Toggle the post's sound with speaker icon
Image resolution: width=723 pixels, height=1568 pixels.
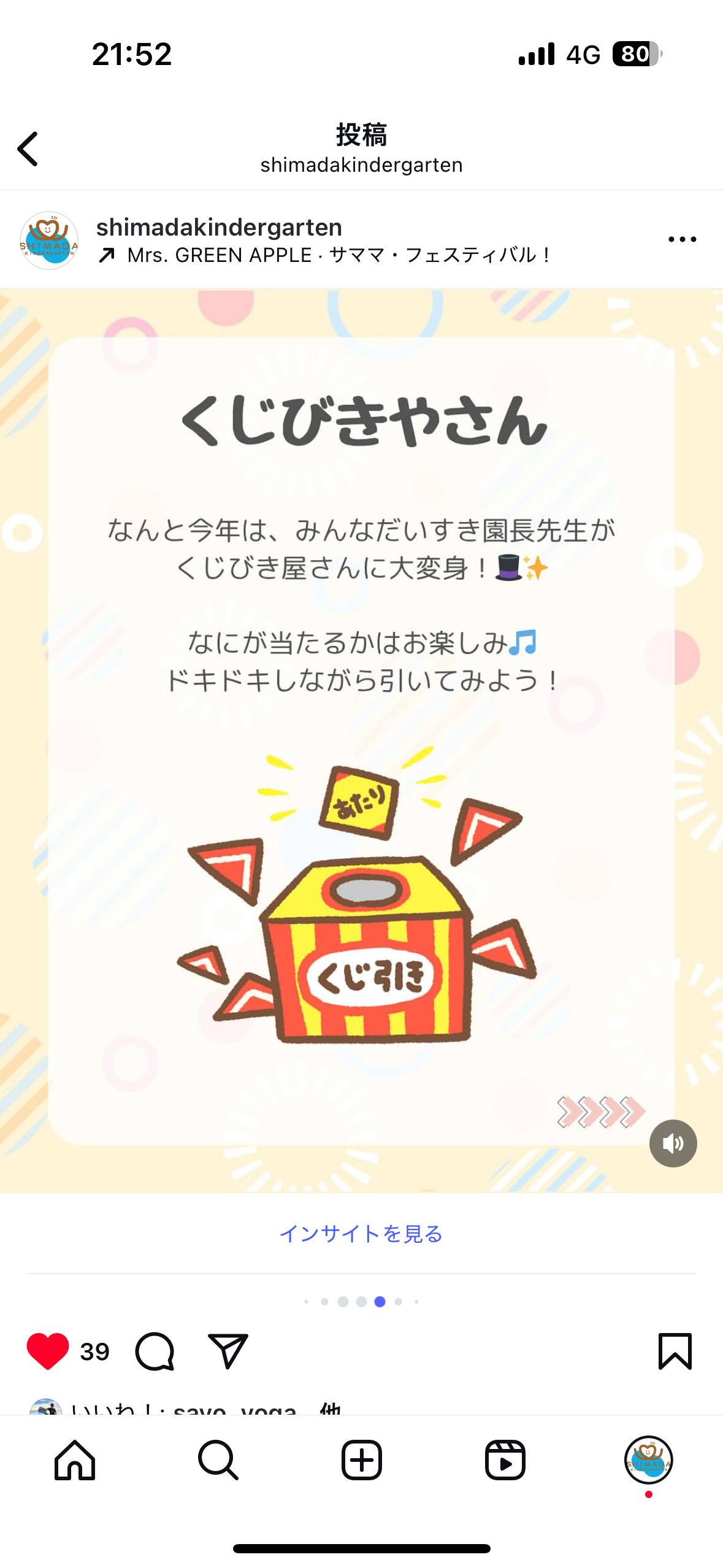[x=673, y=1143]
